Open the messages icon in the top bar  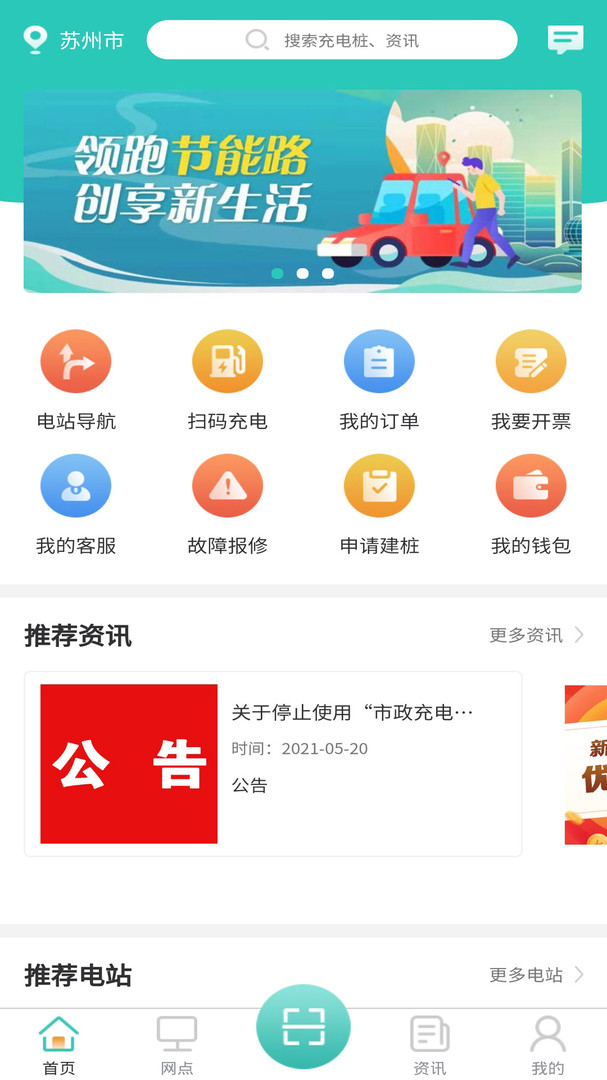tap(565, 40)
